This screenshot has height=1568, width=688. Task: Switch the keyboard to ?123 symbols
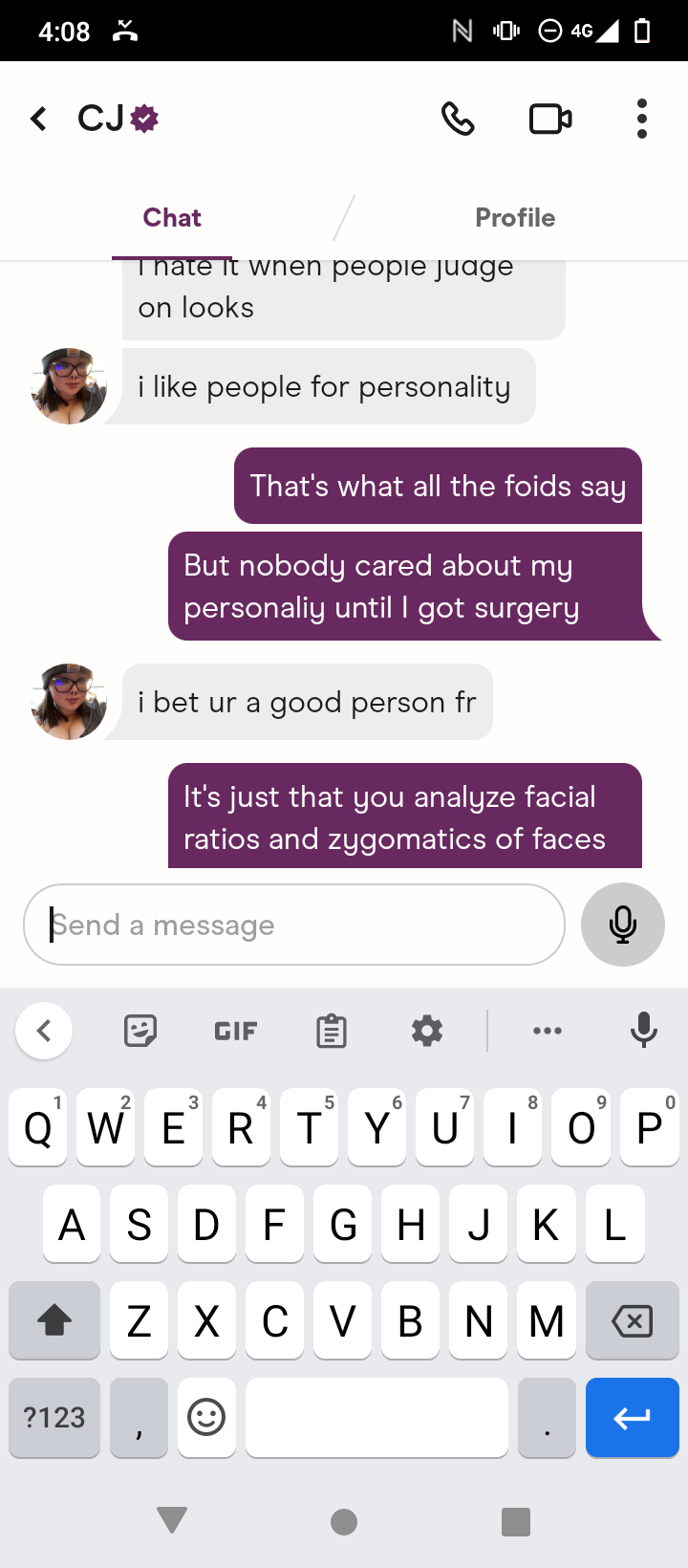coord(54,1417)
